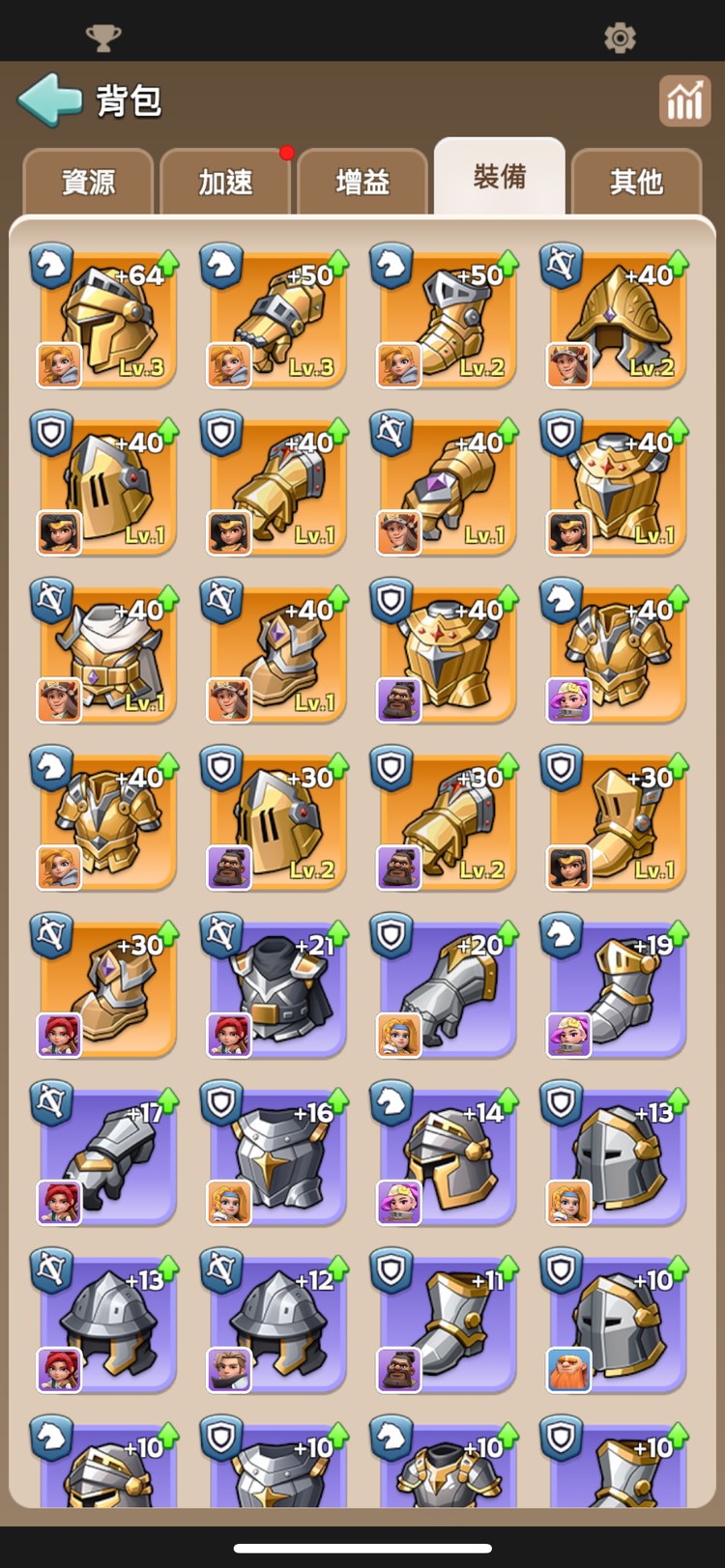The image size is (725, 1568).
Task: Open the stats chart icon
Action: (684, 100)
